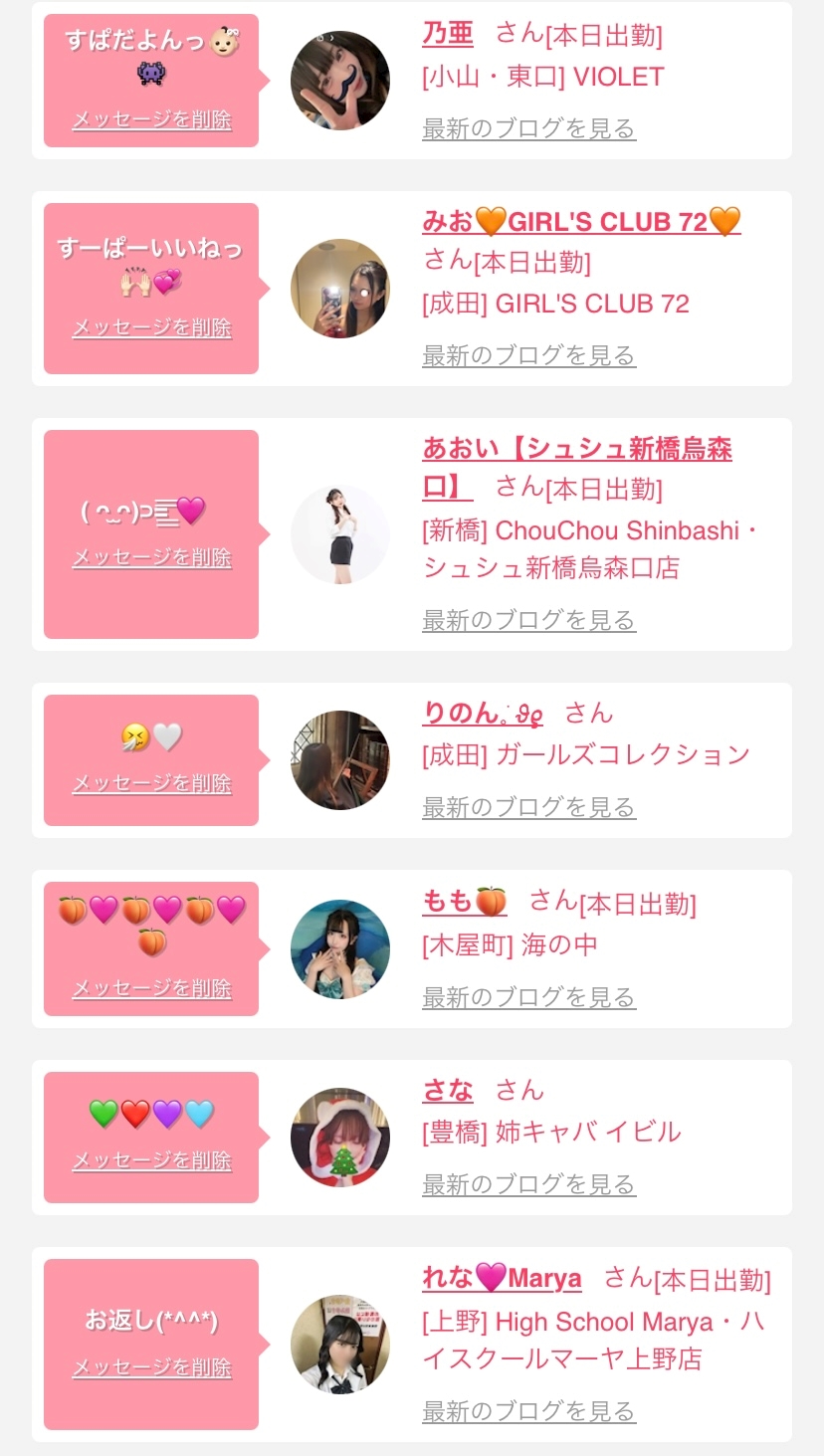View りのん's latest blog
Screen dimensions: 824x1456
coord(528,807)
